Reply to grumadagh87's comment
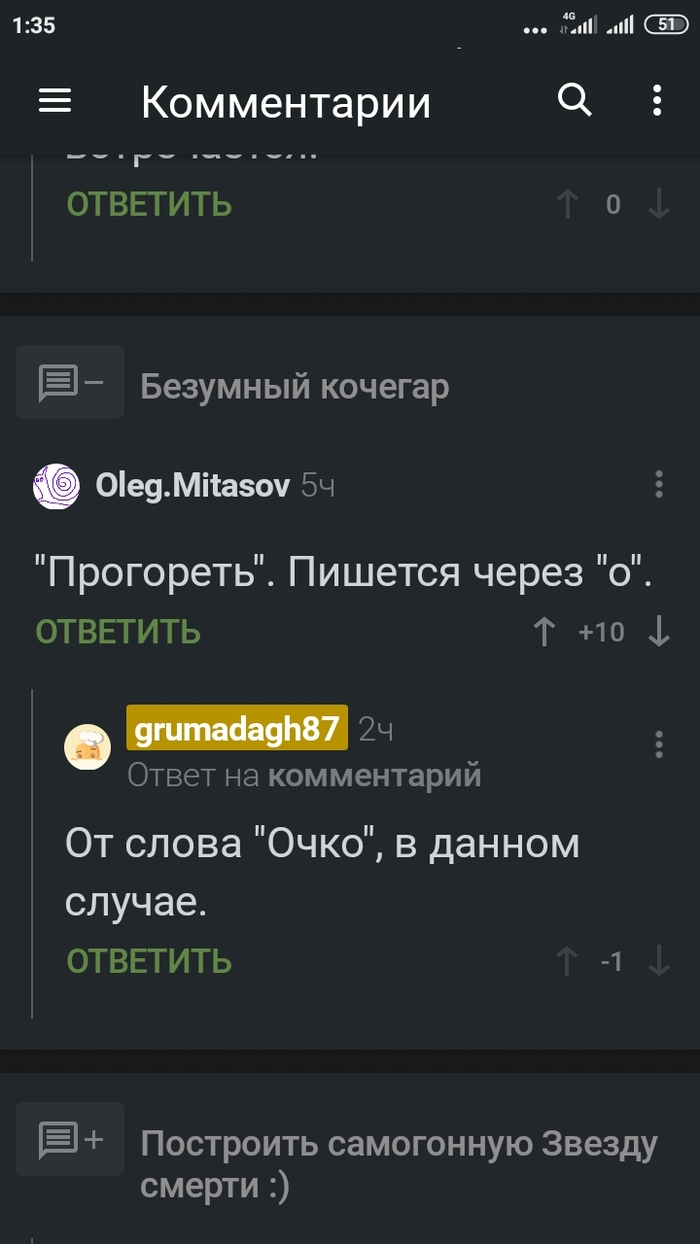 pos(149,962)
